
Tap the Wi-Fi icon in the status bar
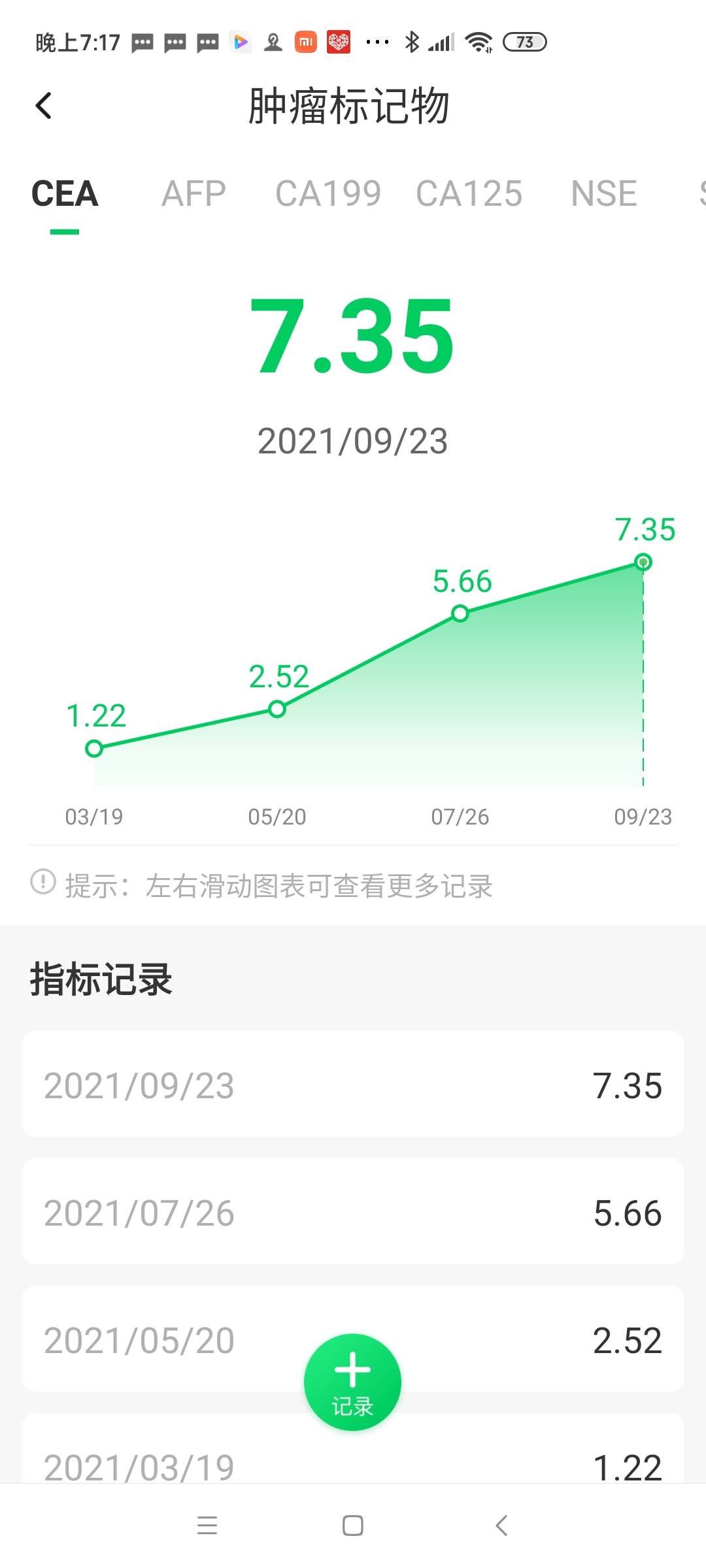click(x=479, y=42)
